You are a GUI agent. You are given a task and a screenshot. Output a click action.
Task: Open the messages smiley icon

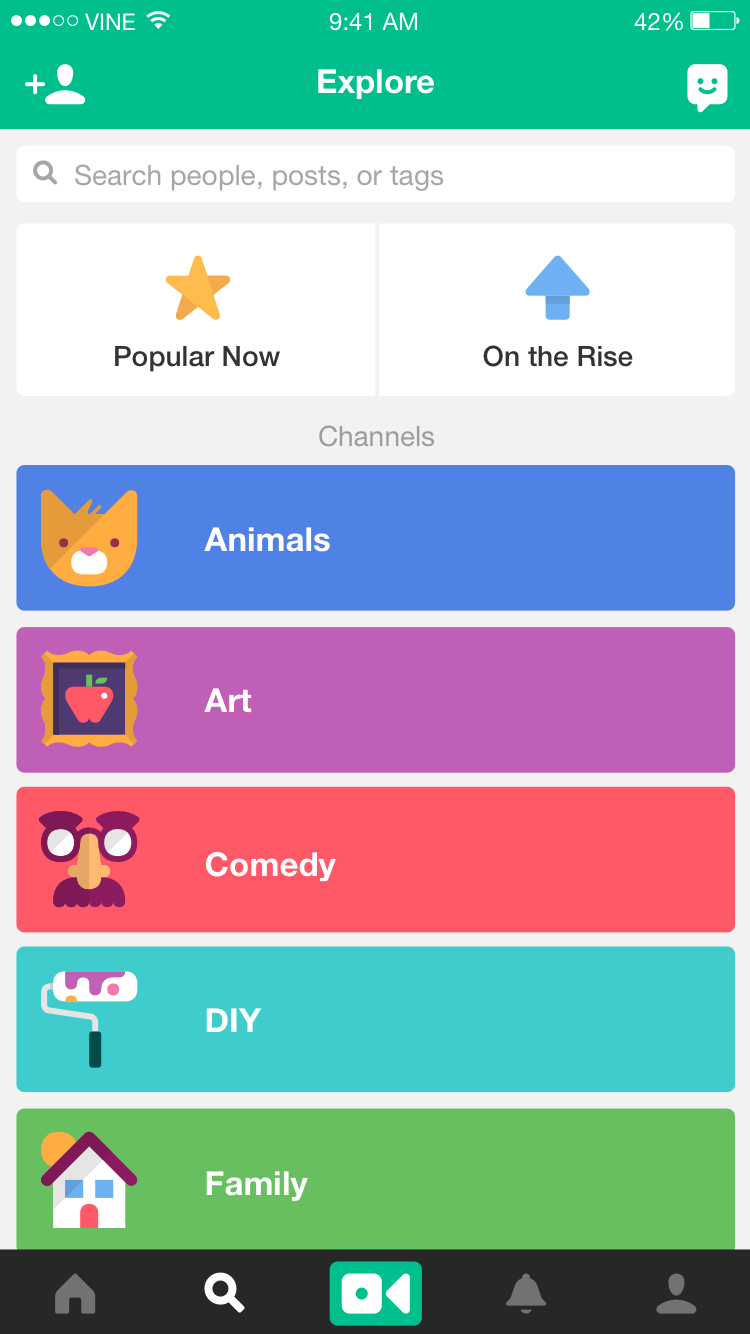[x=706, y=87]
